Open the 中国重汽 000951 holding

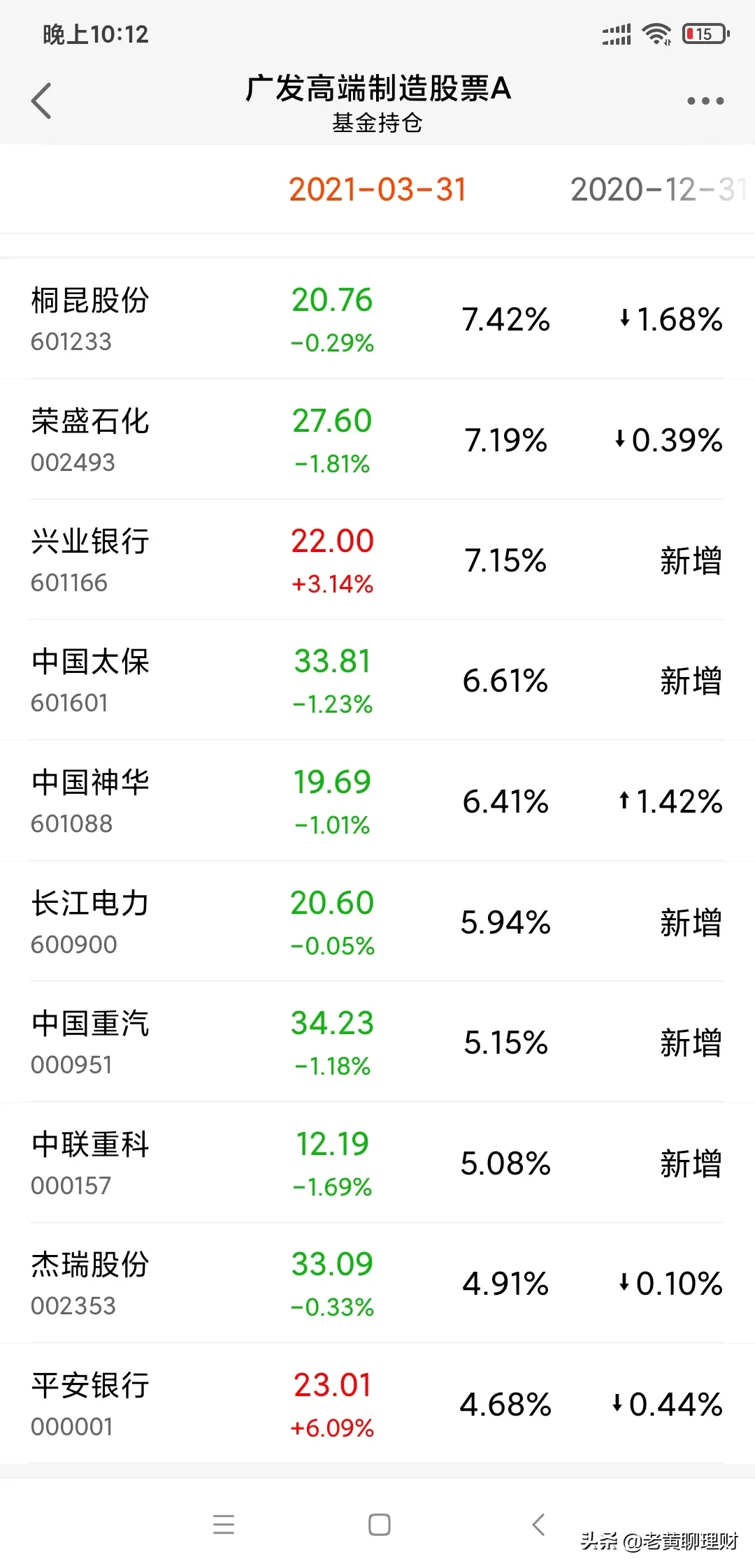click(x=377, y=1042)
